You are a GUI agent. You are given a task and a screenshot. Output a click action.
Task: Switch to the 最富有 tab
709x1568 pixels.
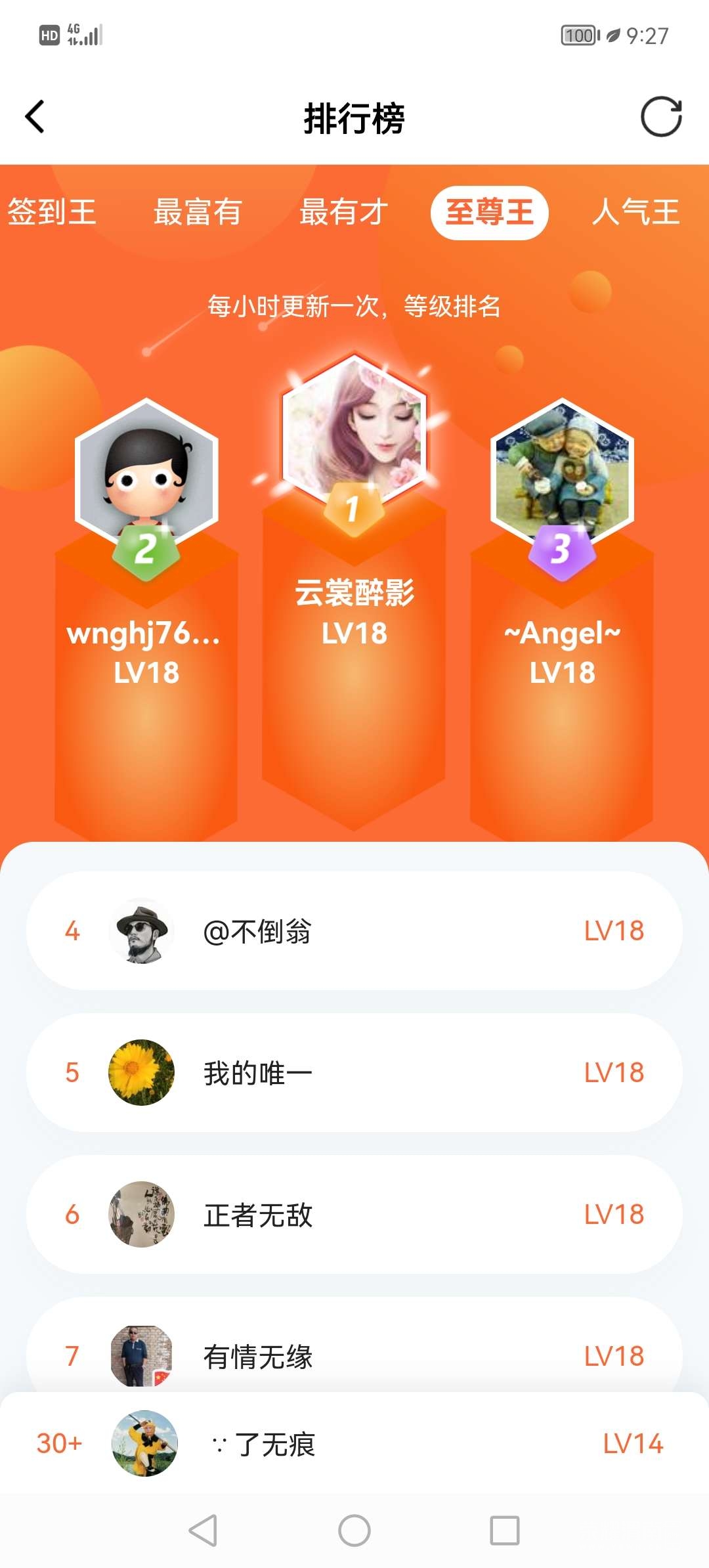click(198, 212)
